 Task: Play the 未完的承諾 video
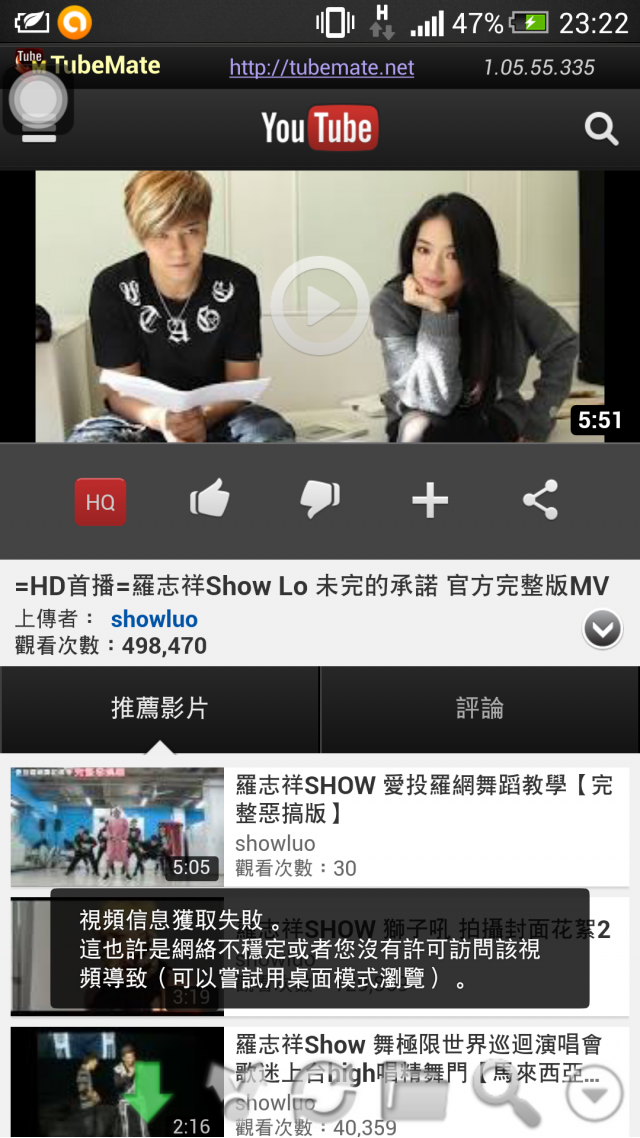click(319, 306)
